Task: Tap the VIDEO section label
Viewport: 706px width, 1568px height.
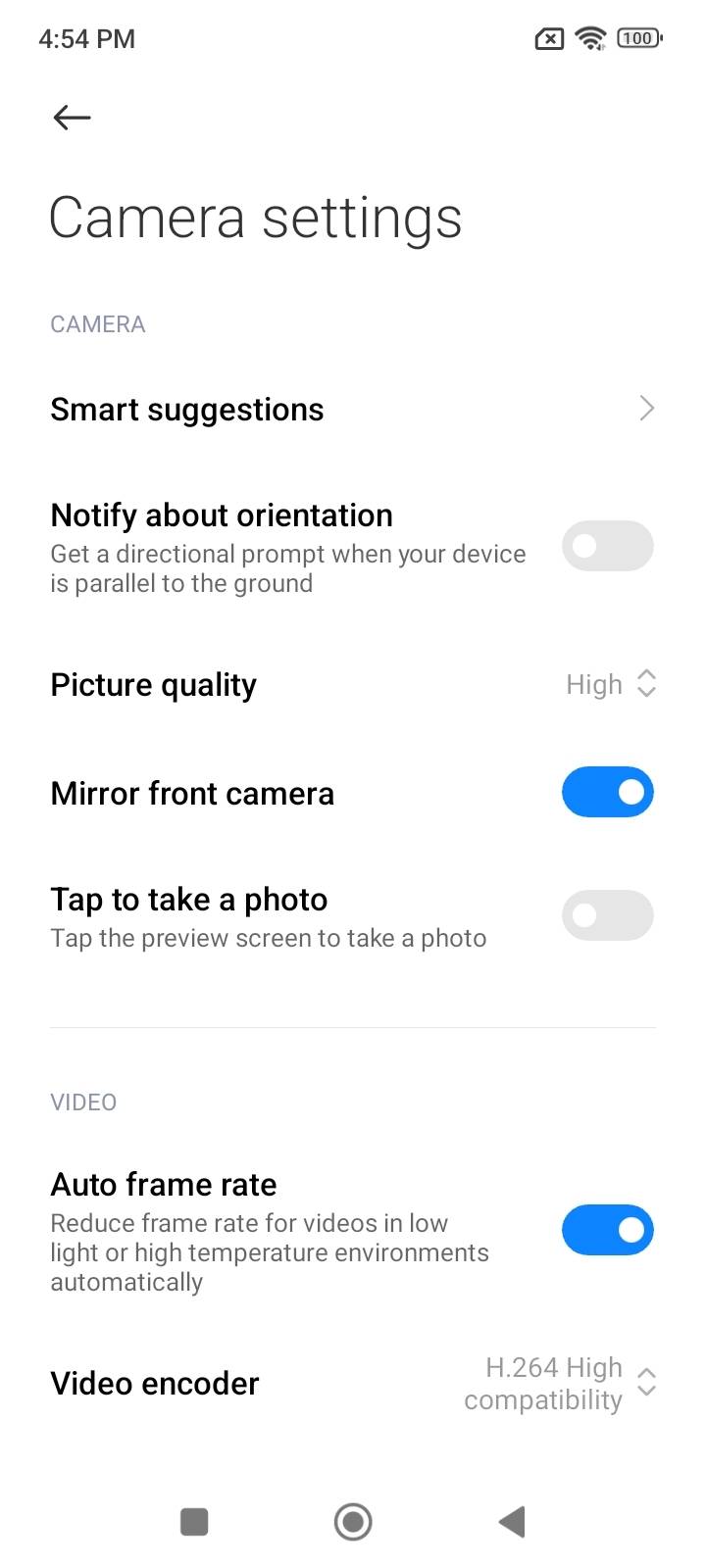Action: coord(82,1102)
